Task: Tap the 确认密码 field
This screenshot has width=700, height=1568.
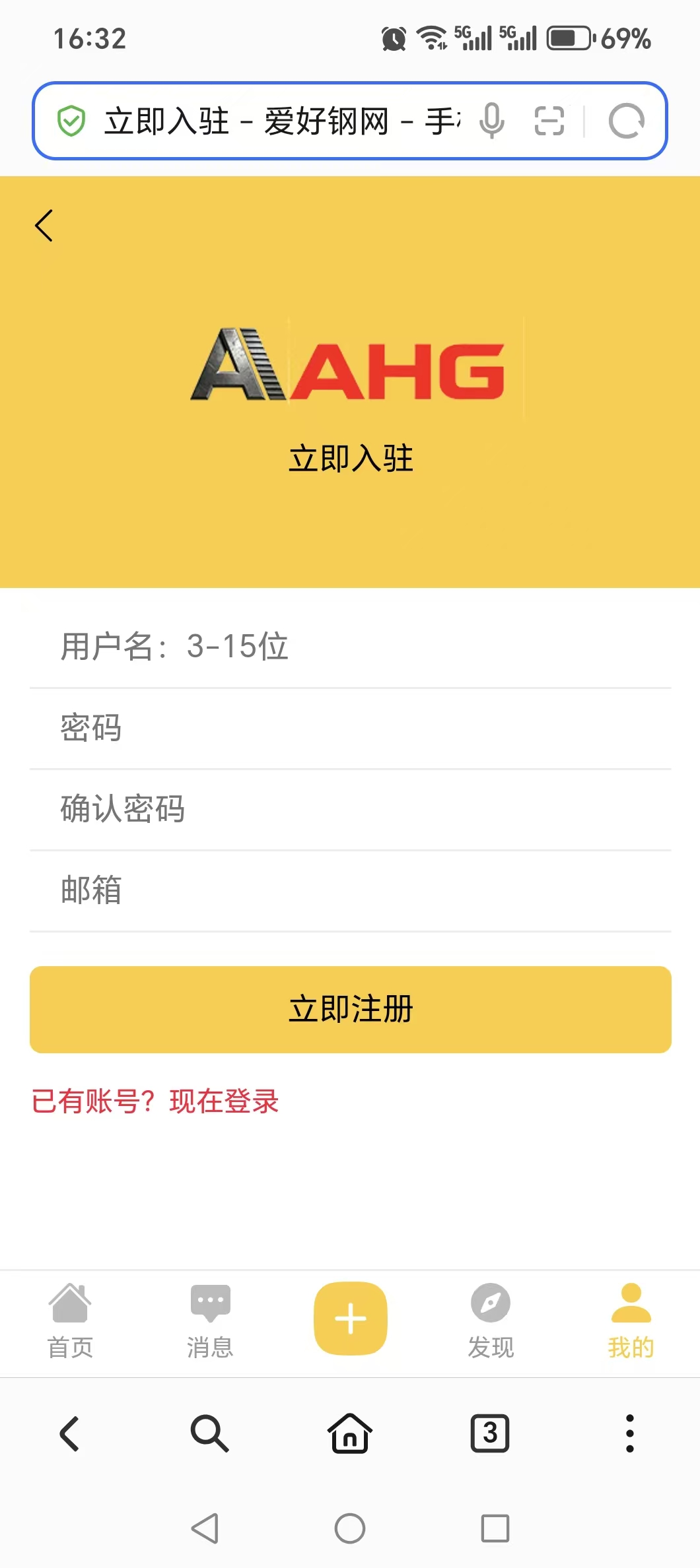Action: [x=350, y=809]
